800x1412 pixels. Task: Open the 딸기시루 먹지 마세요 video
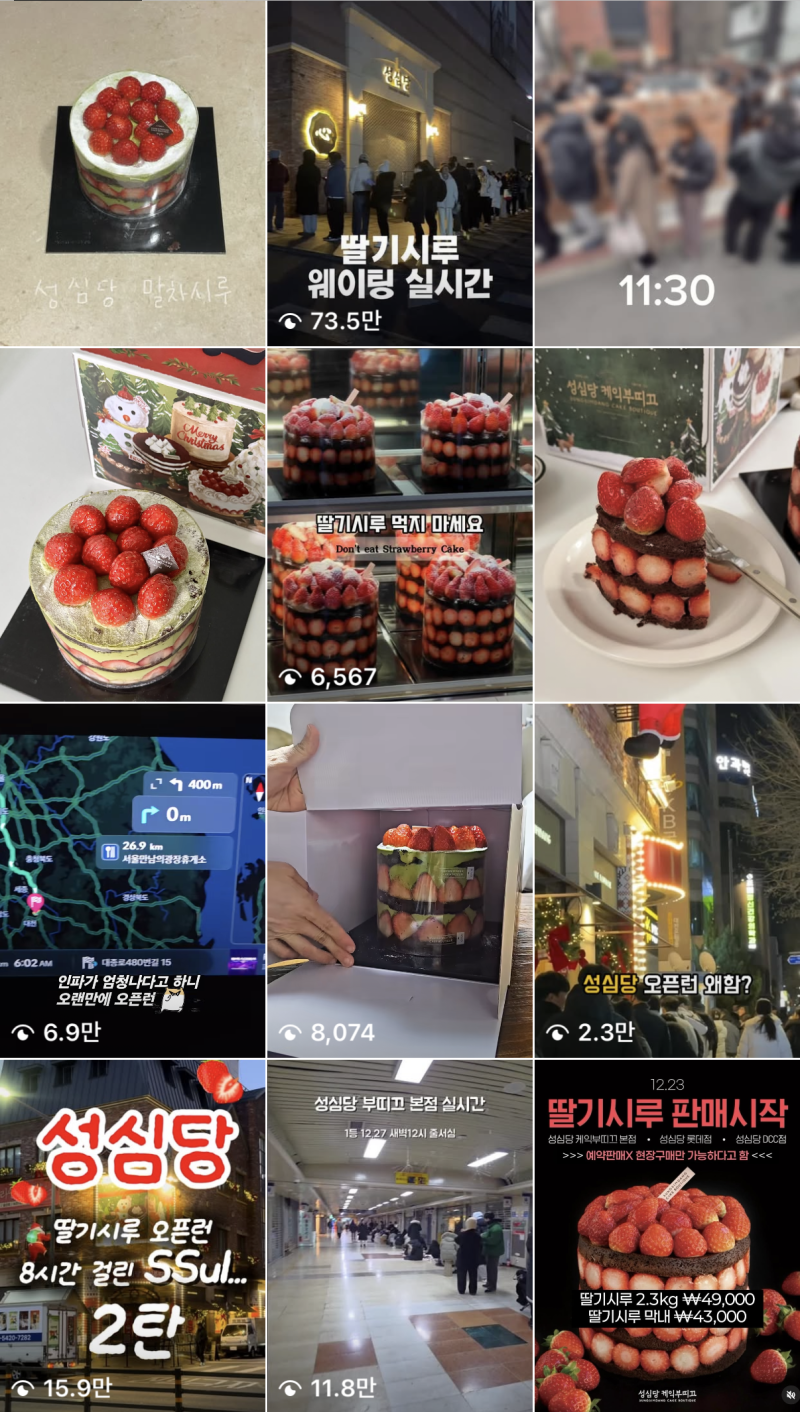tap(399, 525)
